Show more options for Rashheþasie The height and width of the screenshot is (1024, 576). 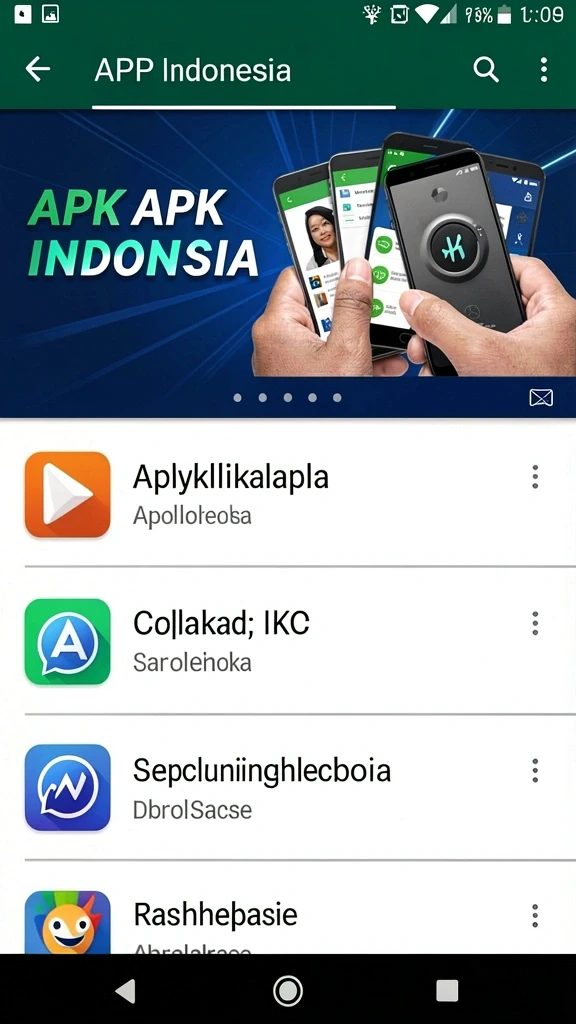pyautogui.click(x=535, y=916)
